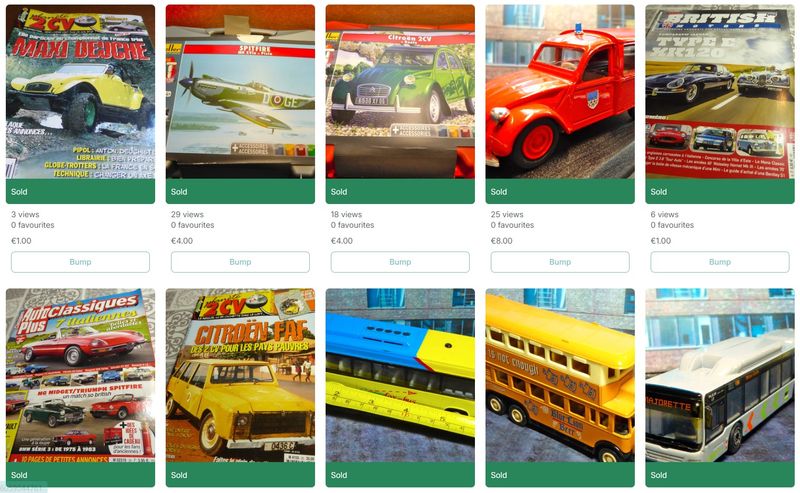Open the blue and yellow train listing

click(x=400, y=375)
